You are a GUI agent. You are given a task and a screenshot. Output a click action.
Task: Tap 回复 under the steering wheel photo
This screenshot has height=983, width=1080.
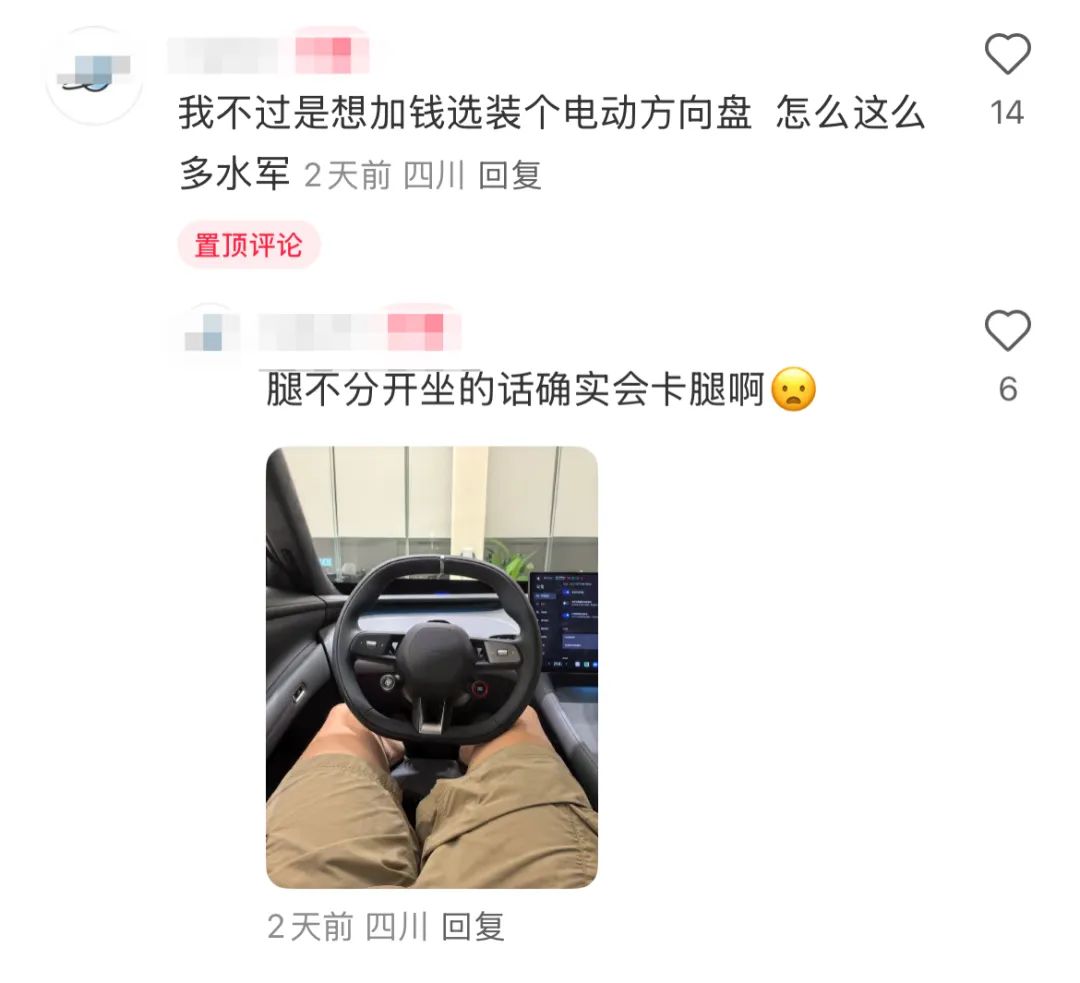(474, 927)
